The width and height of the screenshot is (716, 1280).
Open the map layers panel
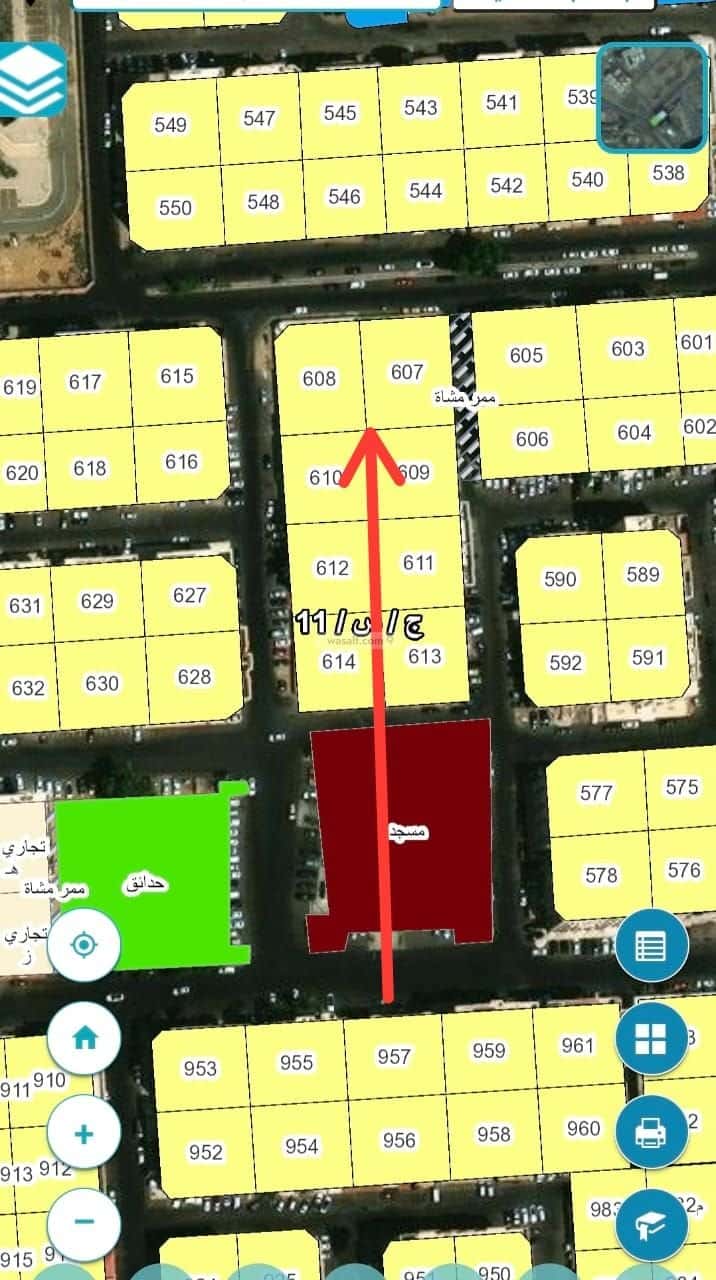32,80
